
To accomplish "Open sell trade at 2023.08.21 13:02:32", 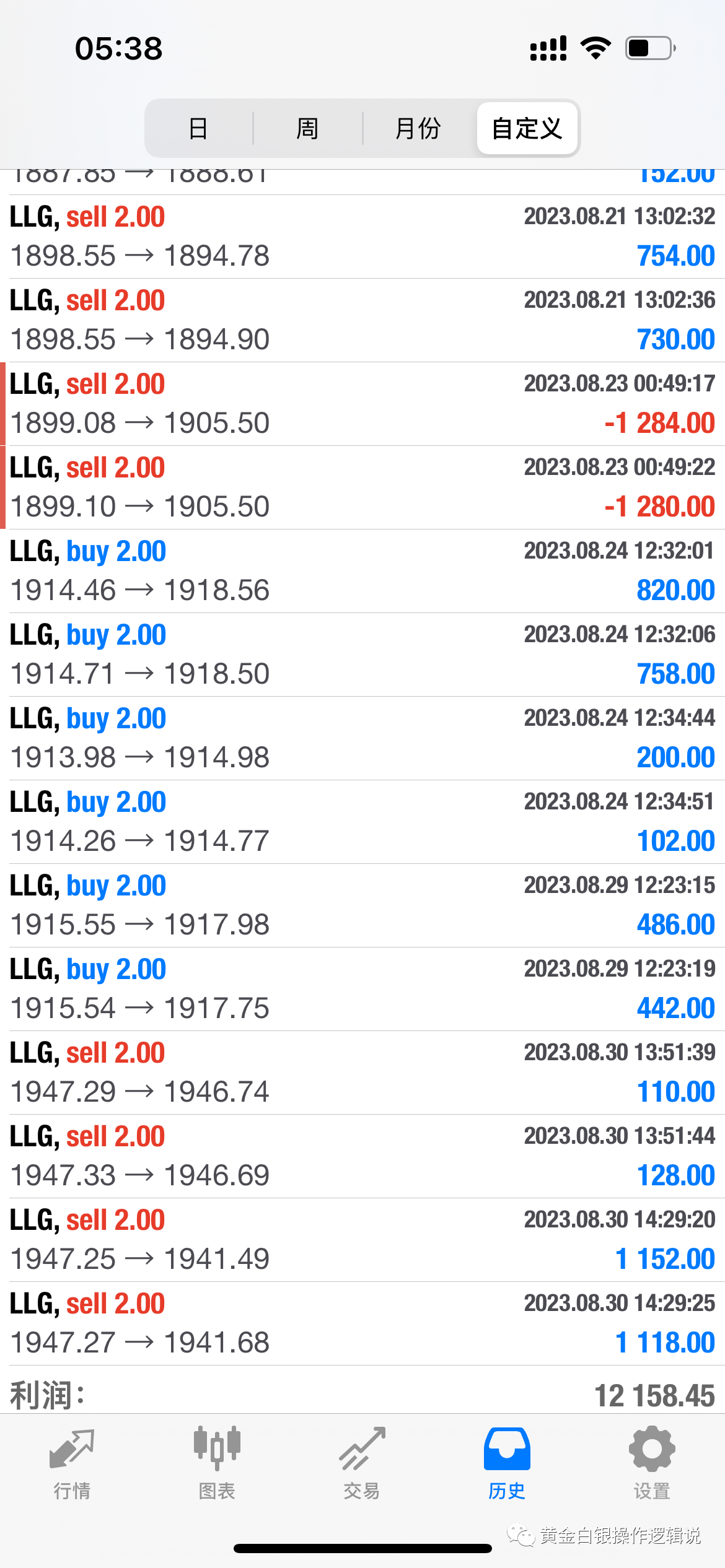I will 362,237.
